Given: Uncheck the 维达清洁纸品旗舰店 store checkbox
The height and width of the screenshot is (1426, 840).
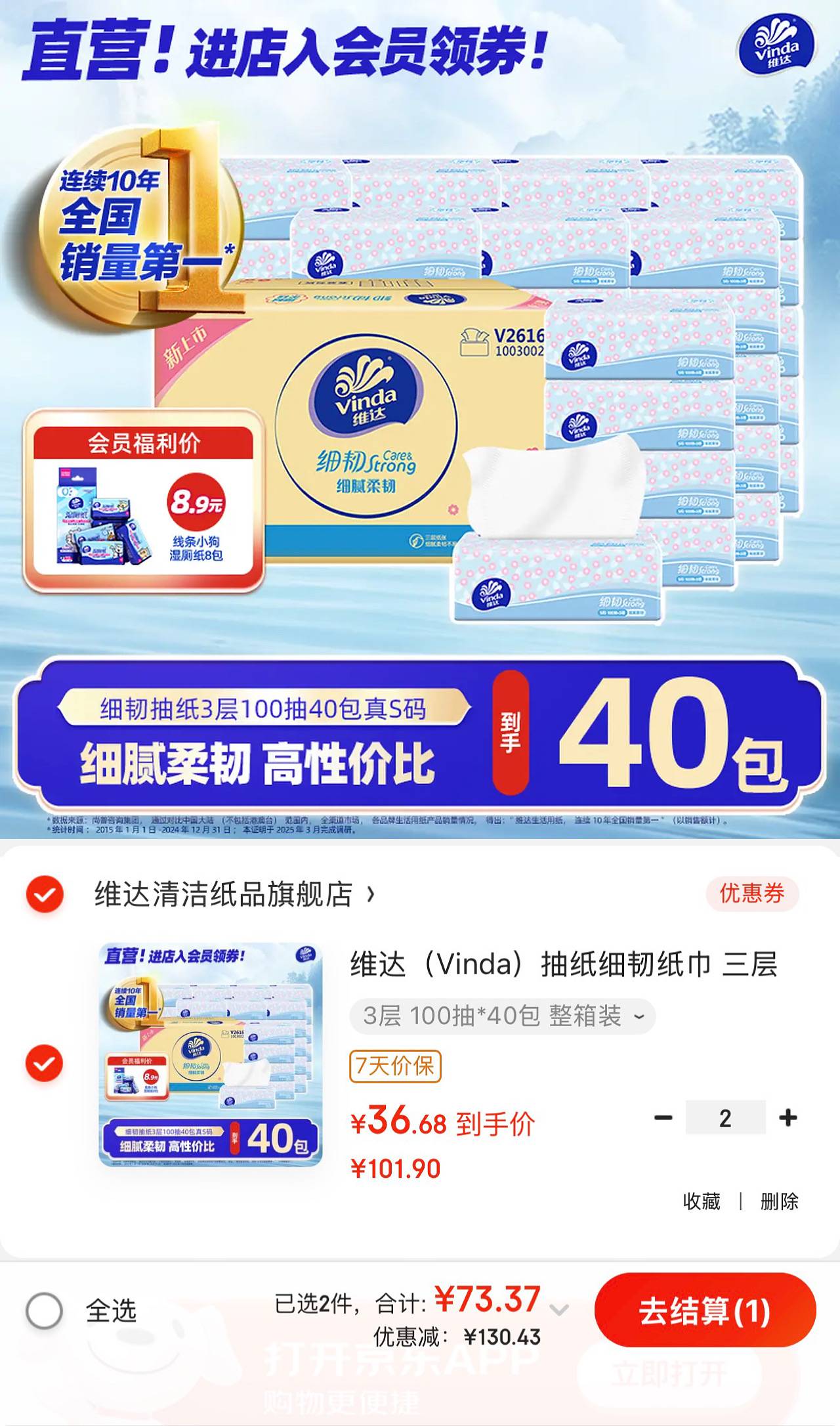Looking at the screenshot, I should point(45,894).
